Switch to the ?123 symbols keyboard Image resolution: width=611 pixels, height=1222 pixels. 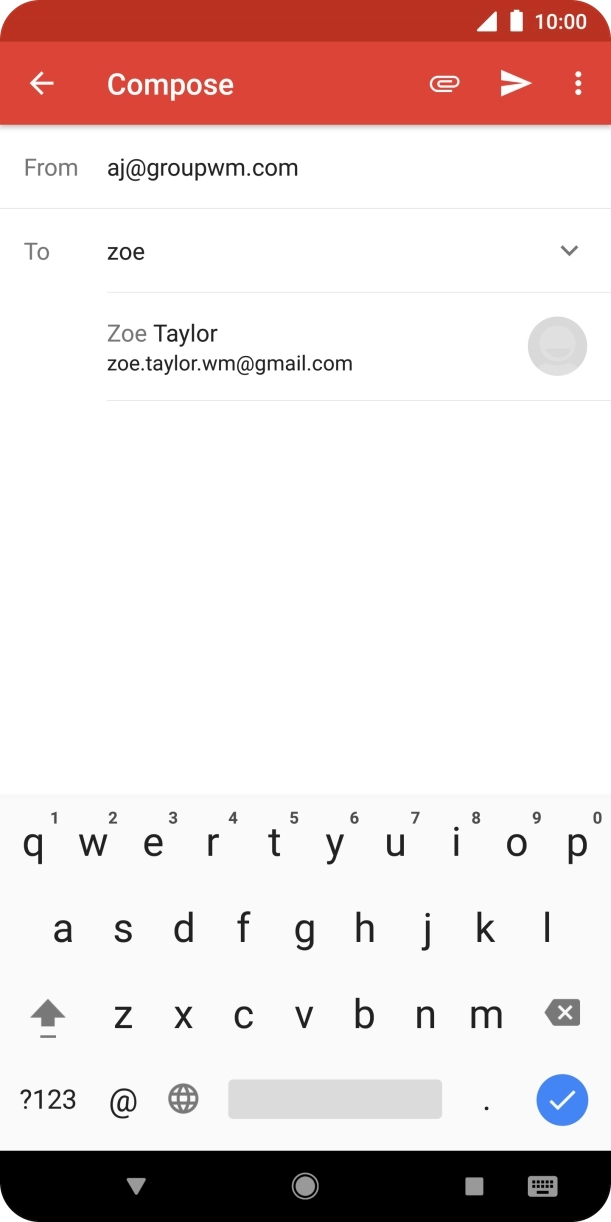click(x=48, y=1100)
